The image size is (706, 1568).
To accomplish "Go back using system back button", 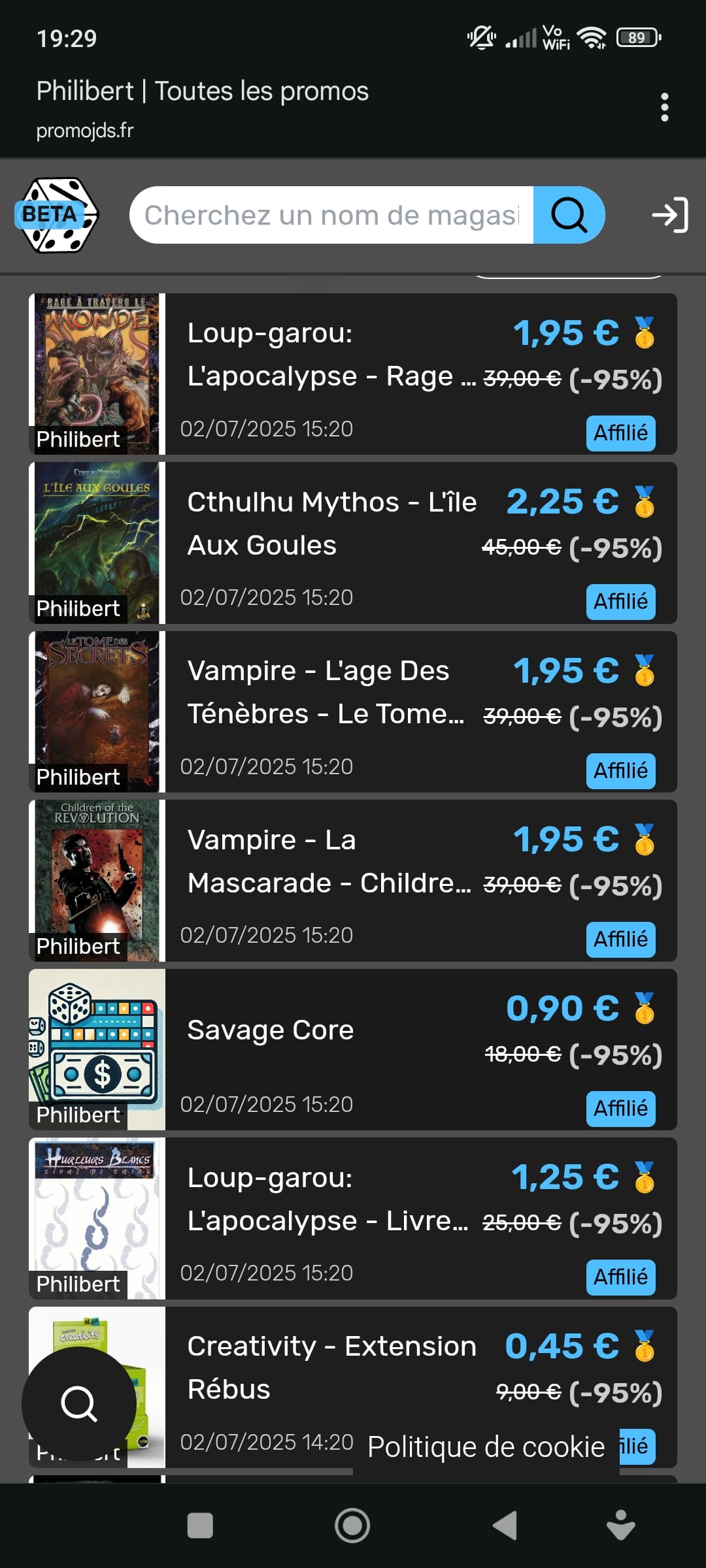I will pos(505,1526).
